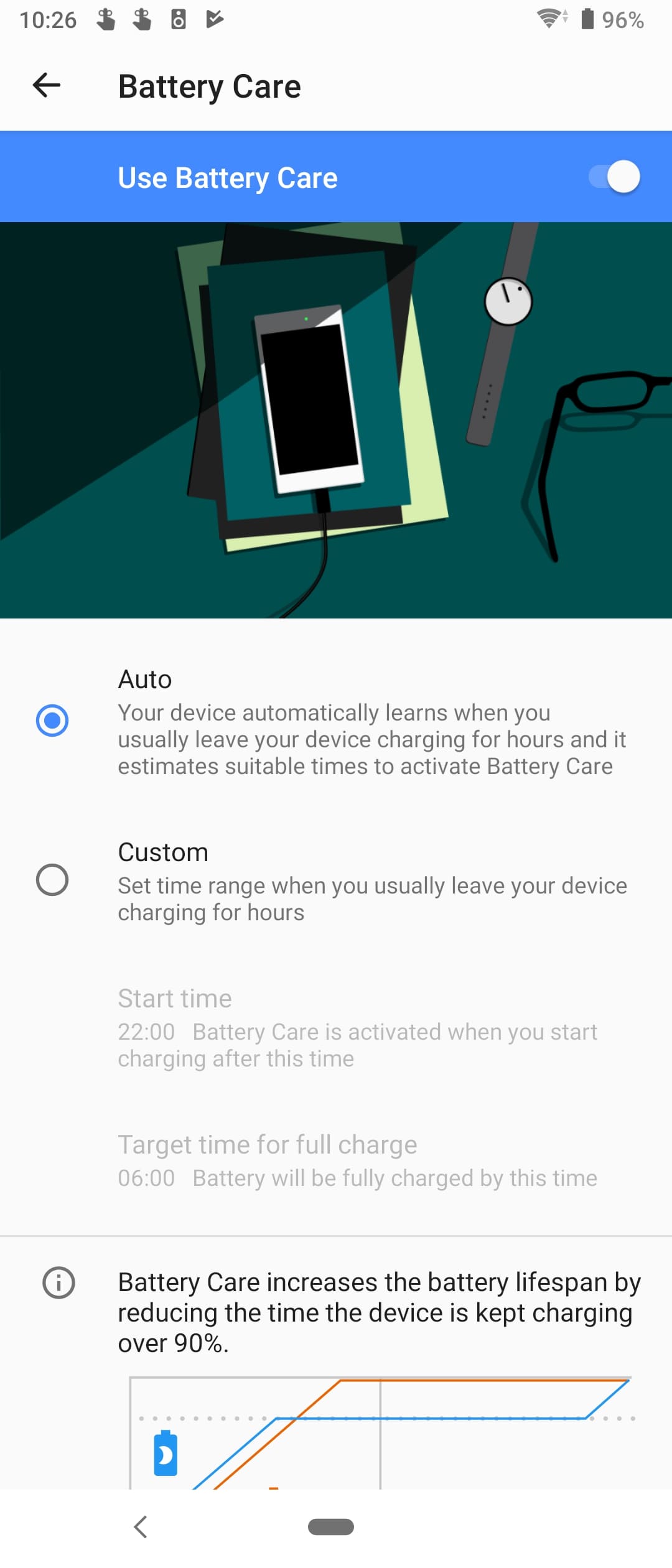Select the Auto option

click(52, 721)
